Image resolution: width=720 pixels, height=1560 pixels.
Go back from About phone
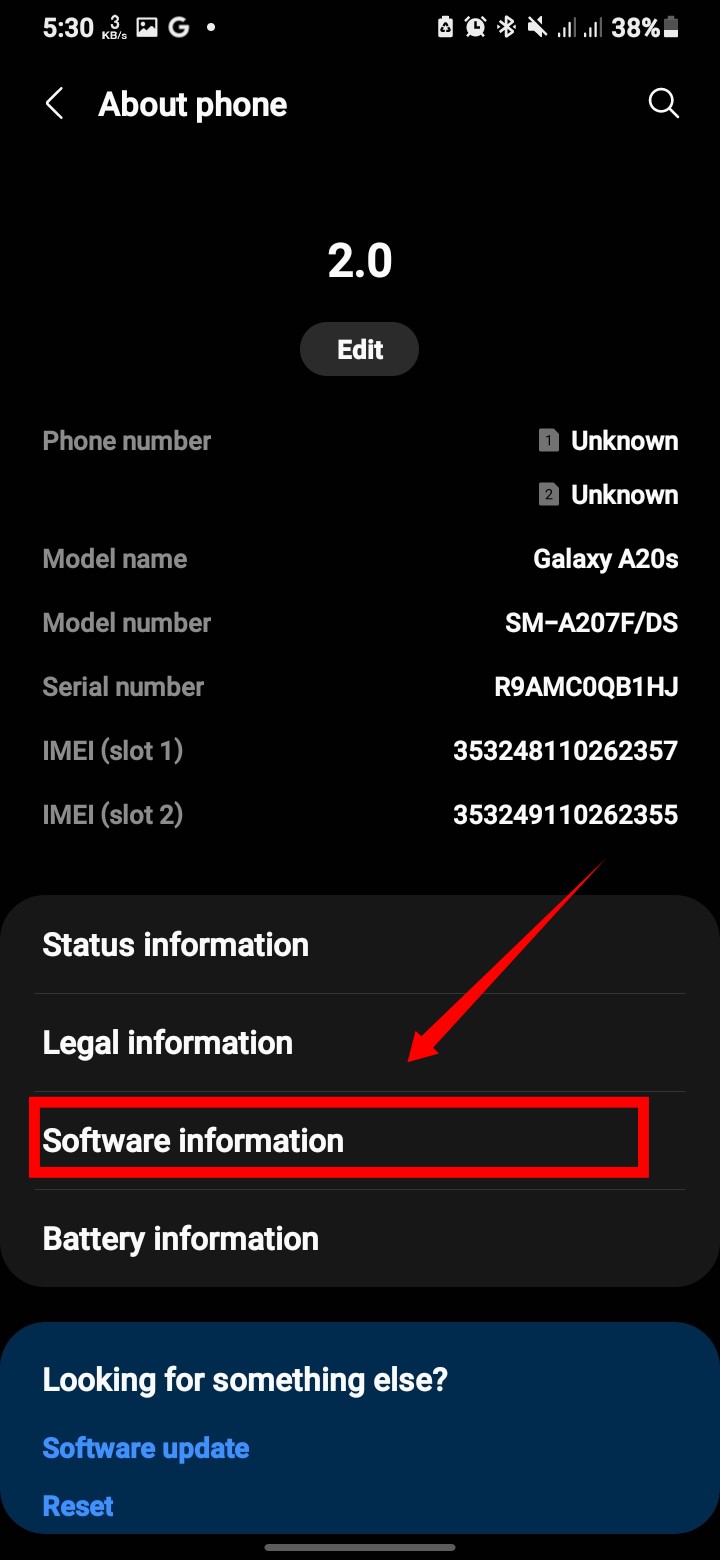[55, 104]
